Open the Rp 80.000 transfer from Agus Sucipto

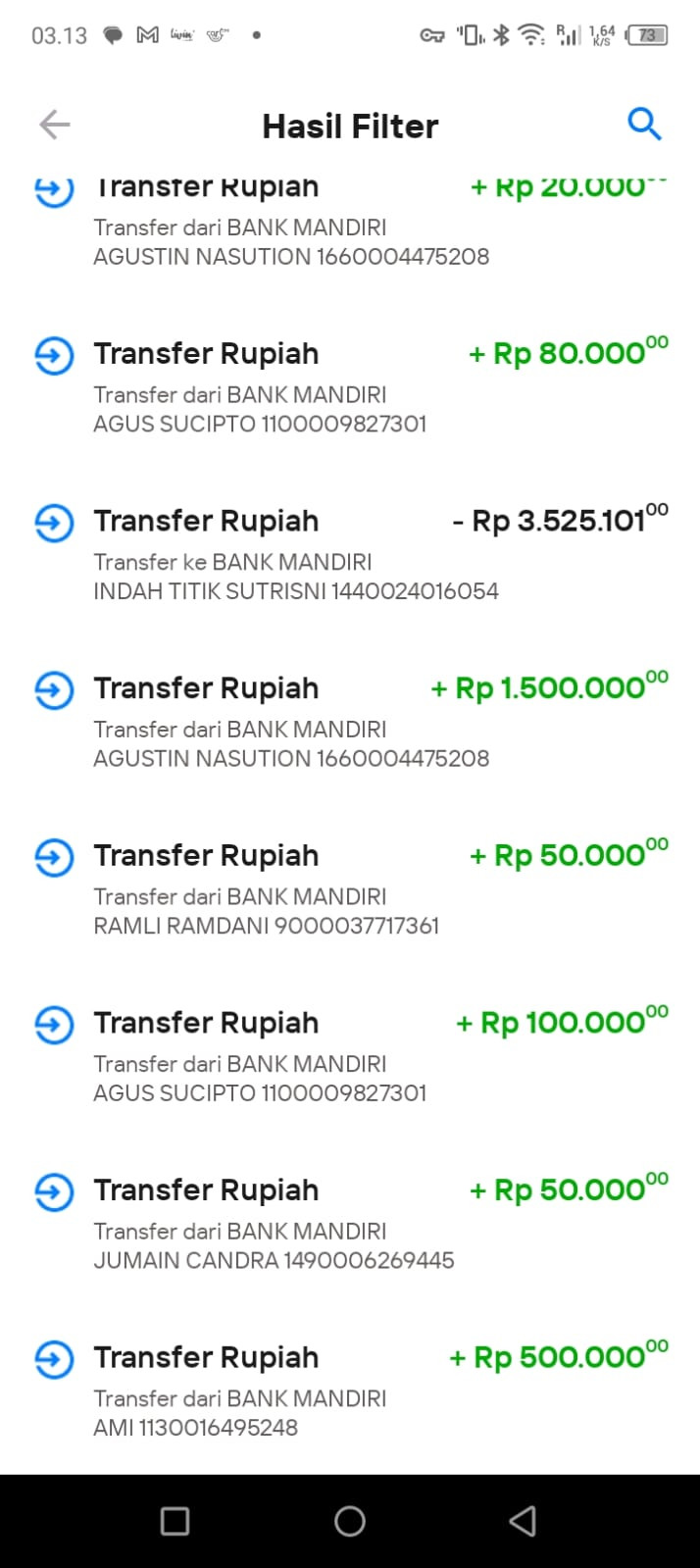pos(350,387)
